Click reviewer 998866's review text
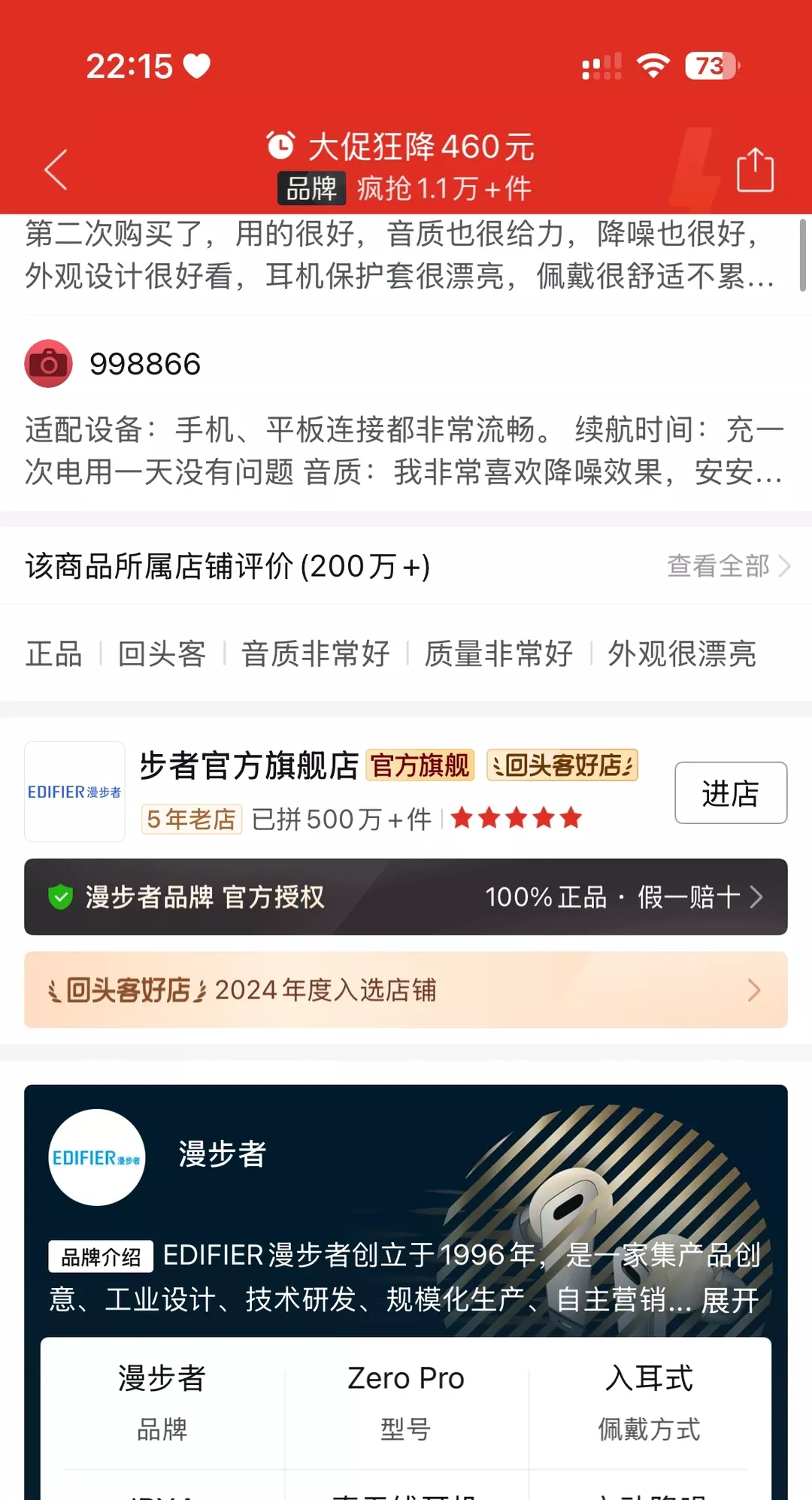 [x=406, y=451]
